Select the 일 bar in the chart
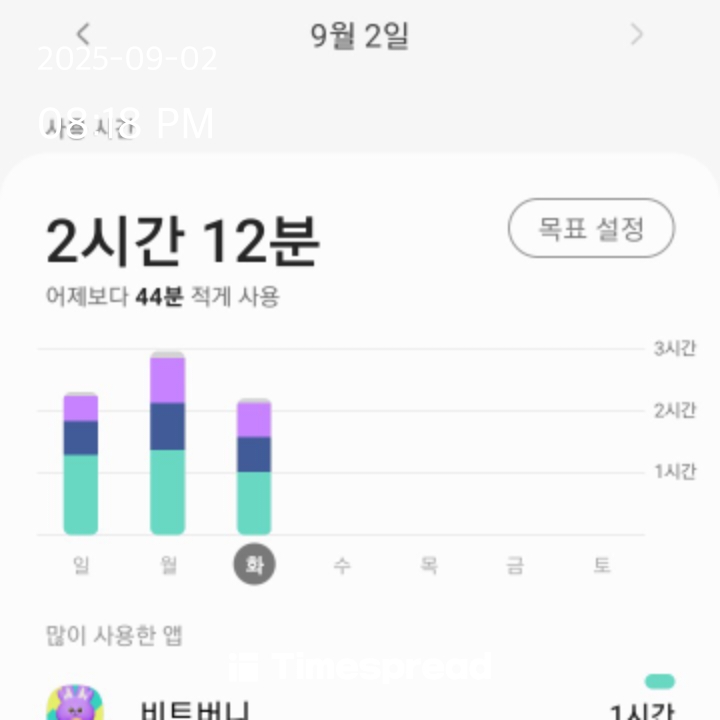Viewport: 720px width, 720px height. pos(81,464)
